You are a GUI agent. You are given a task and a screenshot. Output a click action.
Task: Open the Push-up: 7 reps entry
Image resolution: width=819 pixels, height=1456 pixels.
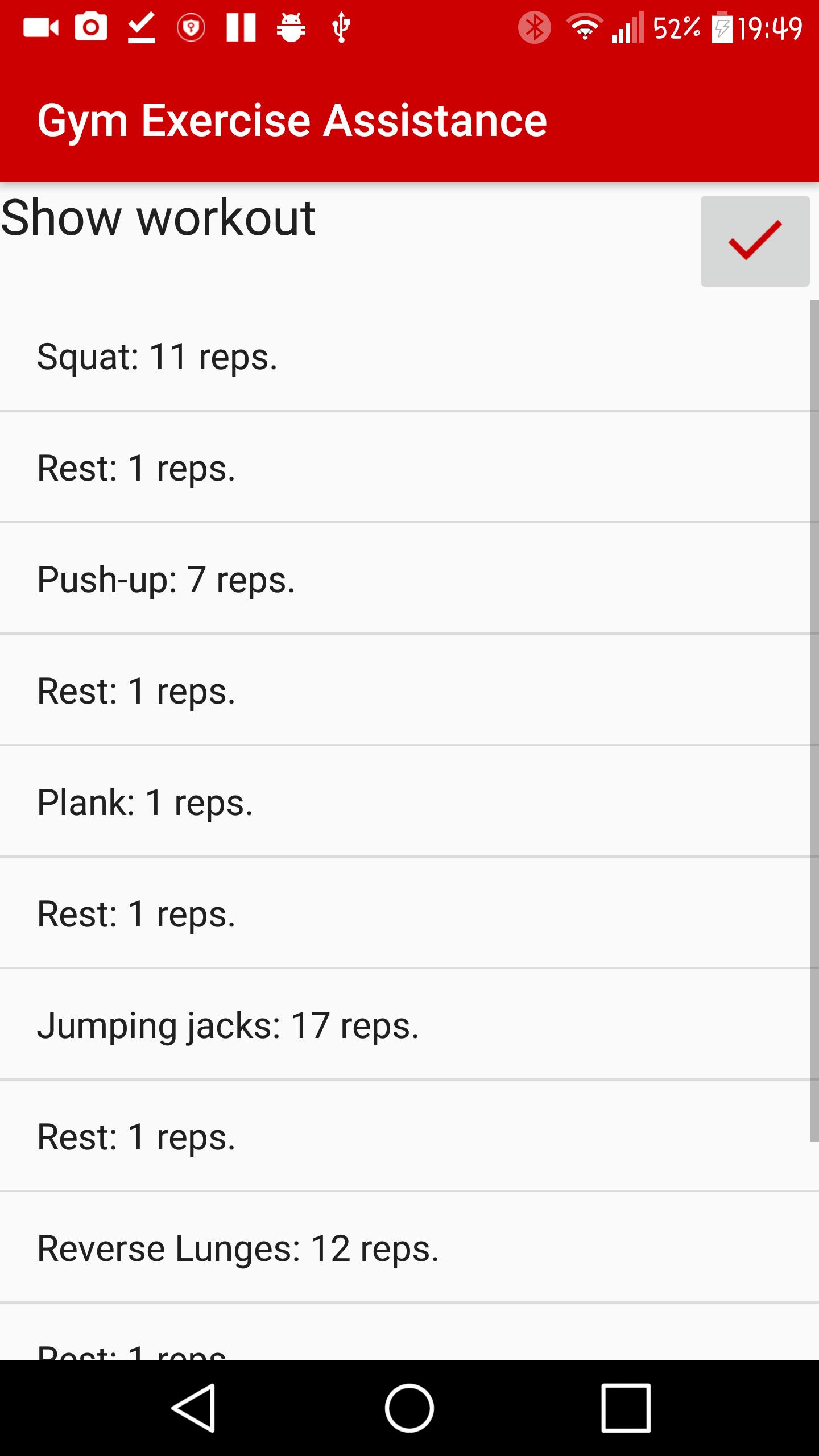[x=404, y=580]
